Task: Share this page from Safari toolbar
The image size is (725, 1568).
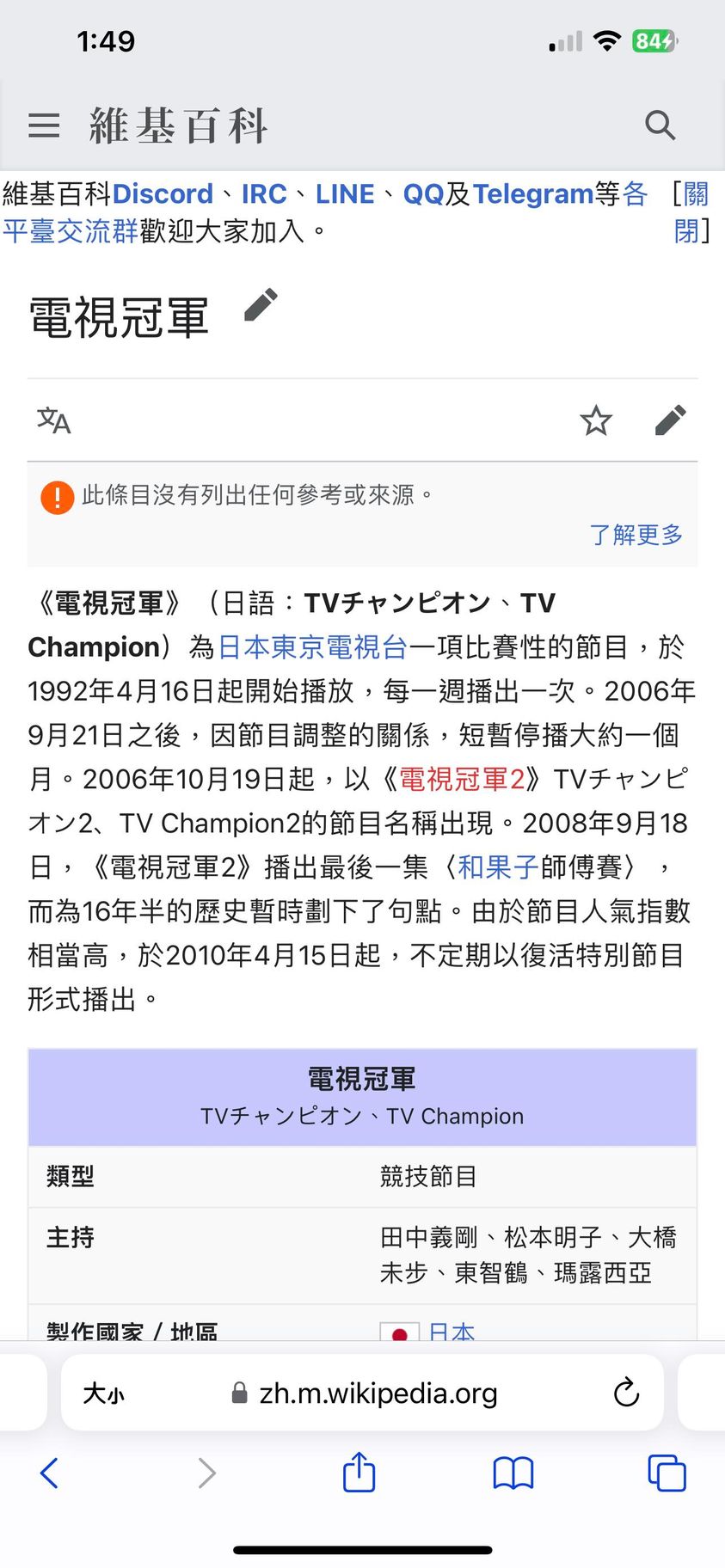Action: tap(359, 1473)
